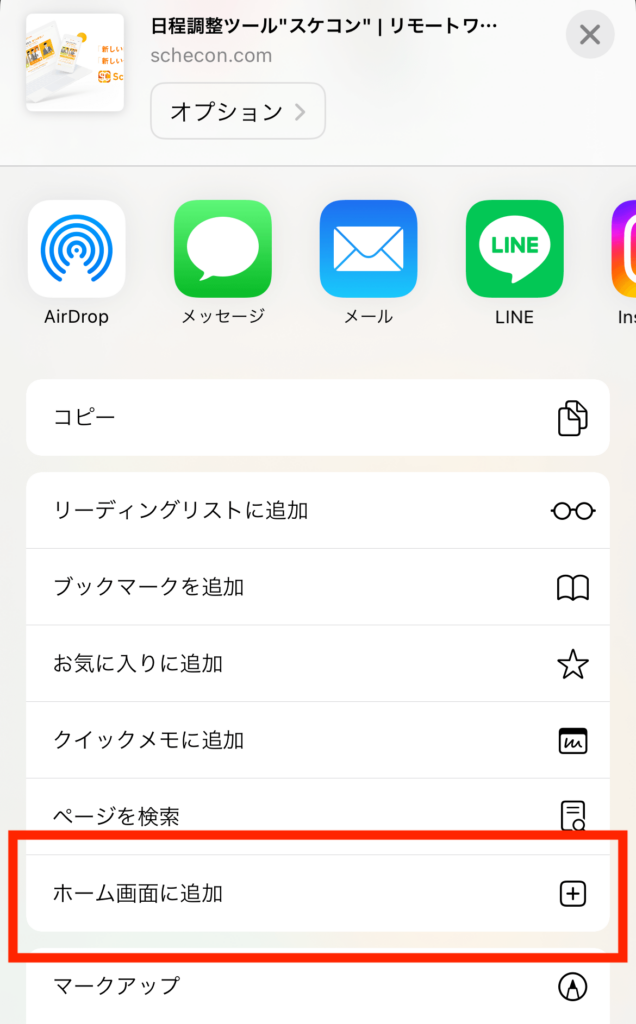Select ブックマークを追加
The height and width of the screenshot is (1024, 636).
pyautogui.click(x=317, y=587)
